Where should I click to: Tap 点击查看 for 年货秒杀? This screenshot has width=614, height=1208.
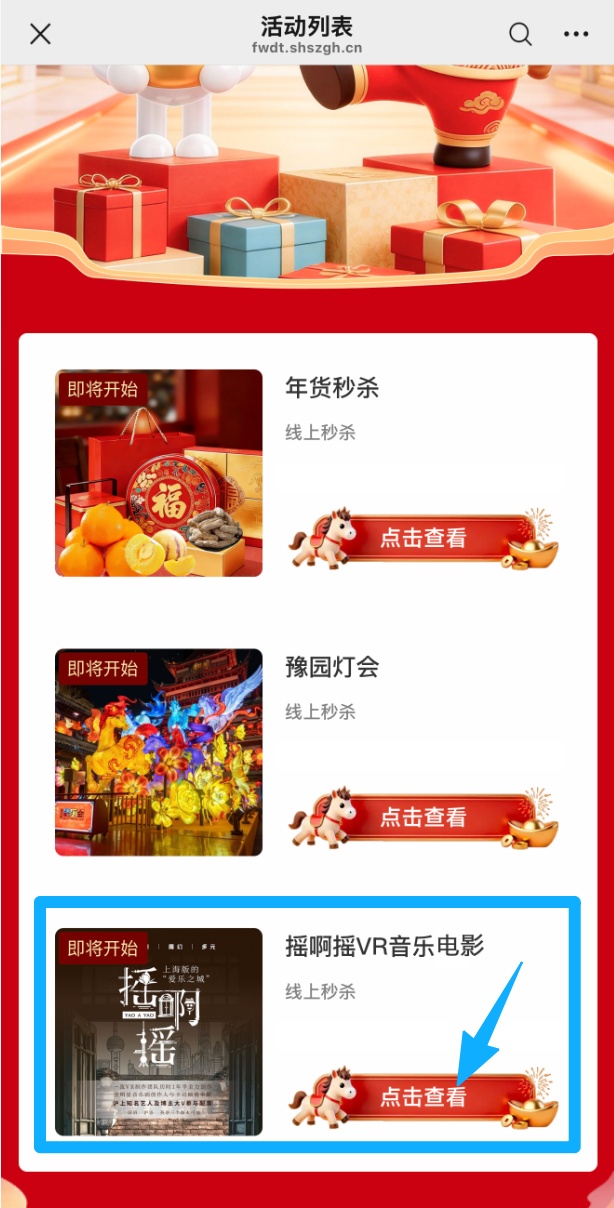pyautogui.click(x=423, y=538)
